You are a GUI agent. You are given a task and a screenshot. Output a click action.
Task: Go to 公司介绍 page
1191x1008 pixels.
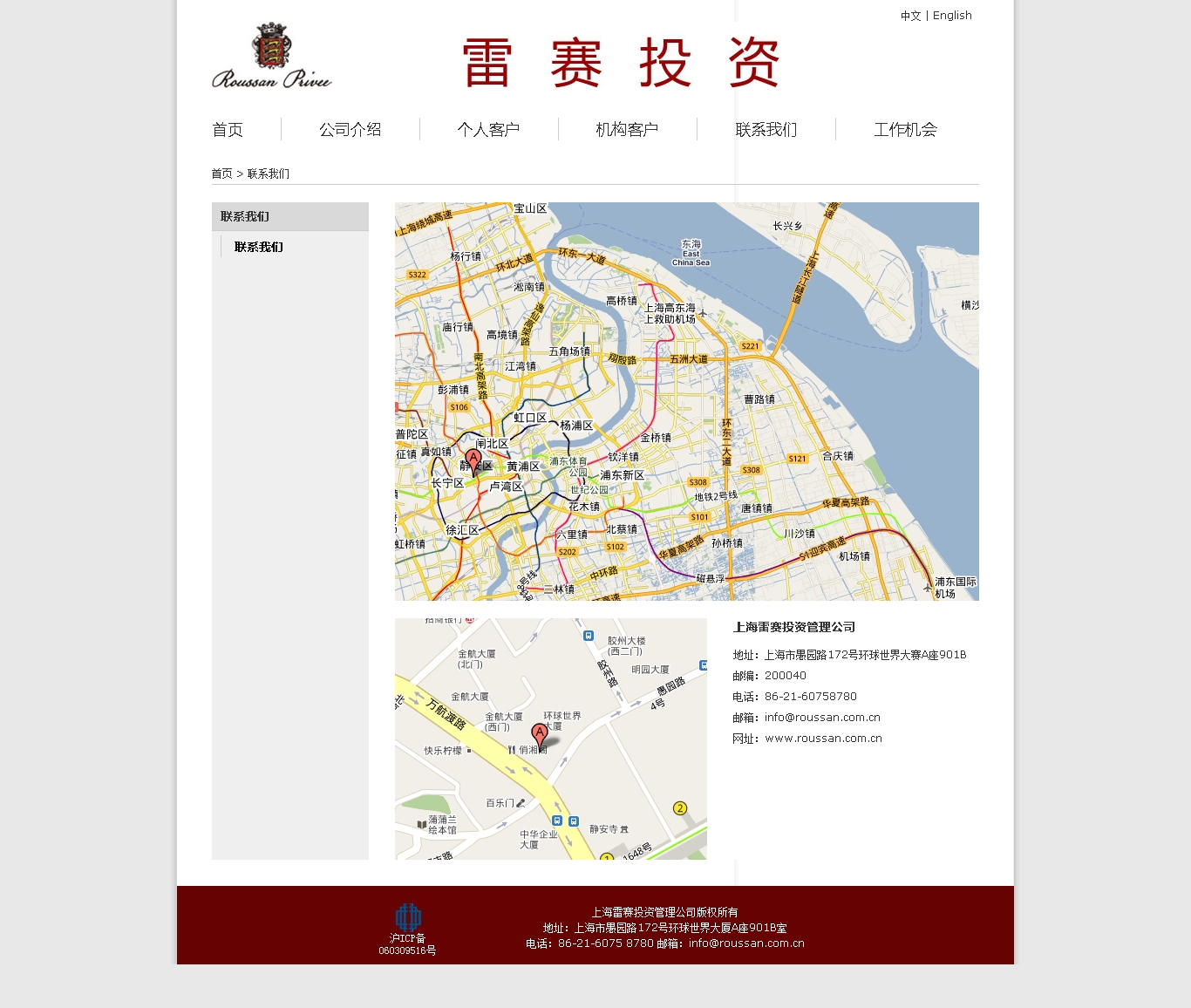pos(350,130)
